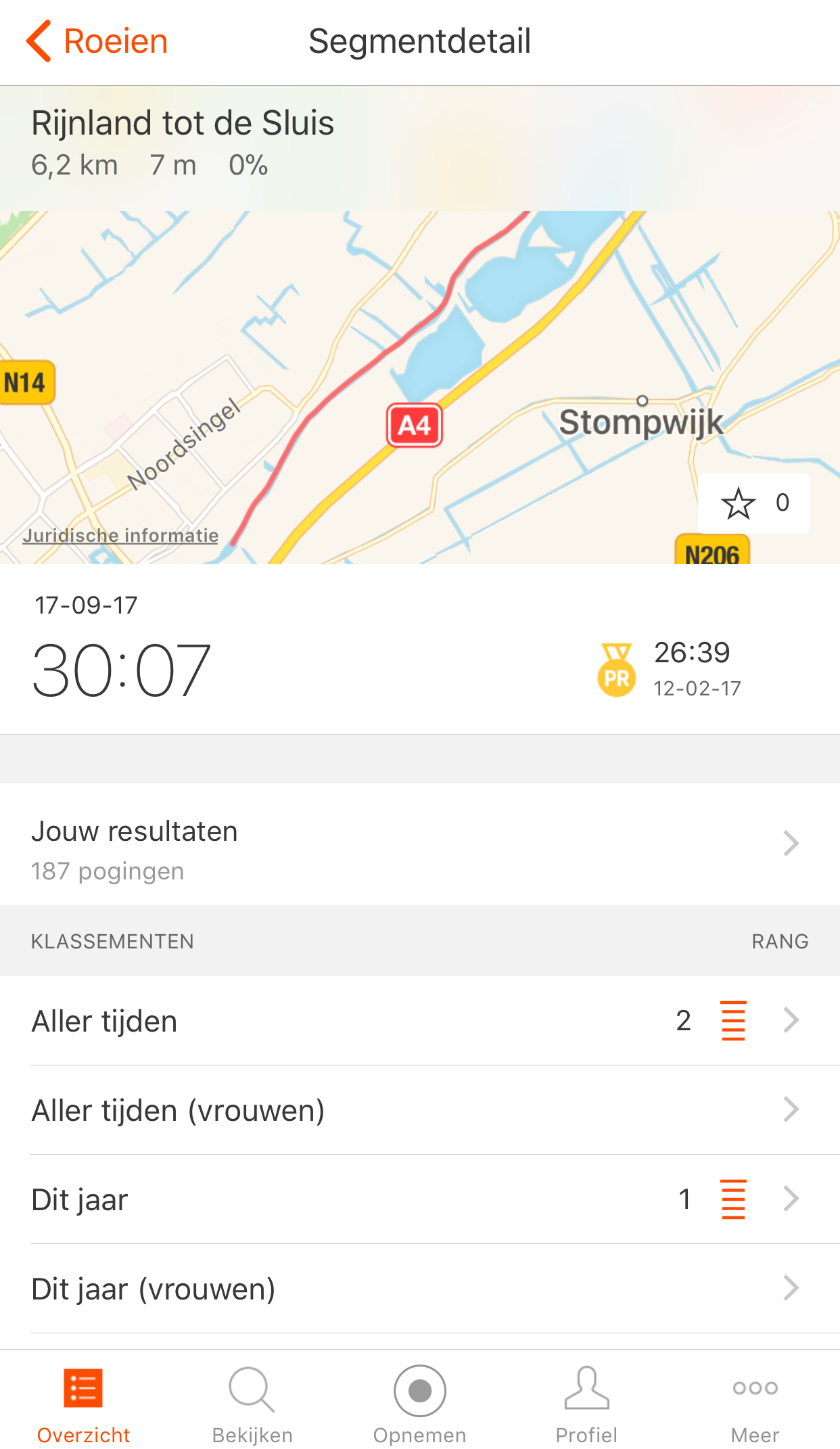Open Dit jaar (vrouwen) leaderboard
Screen dimensions: 840x1449
coord(419,1289)
